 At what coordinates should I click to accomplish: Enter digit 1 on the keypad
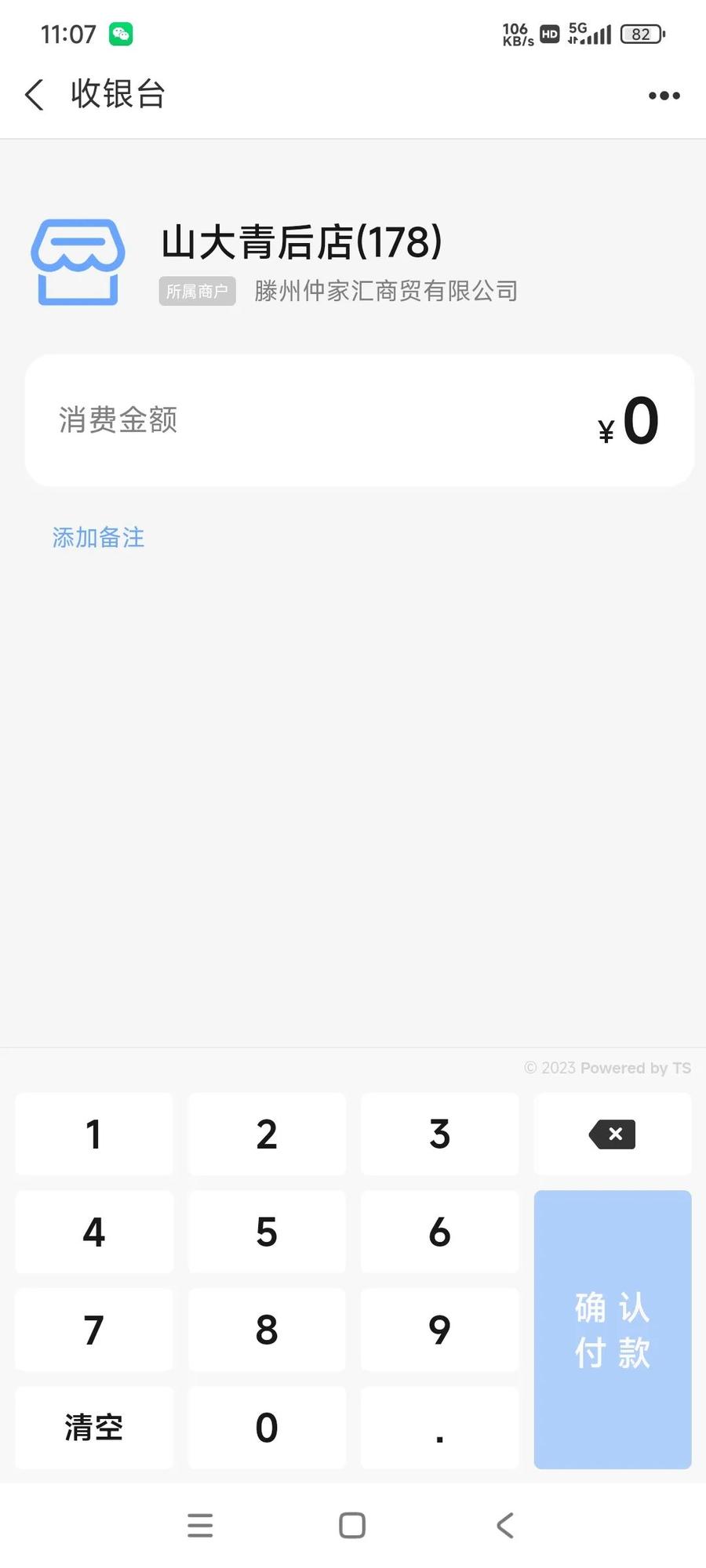coord(94,1134)
